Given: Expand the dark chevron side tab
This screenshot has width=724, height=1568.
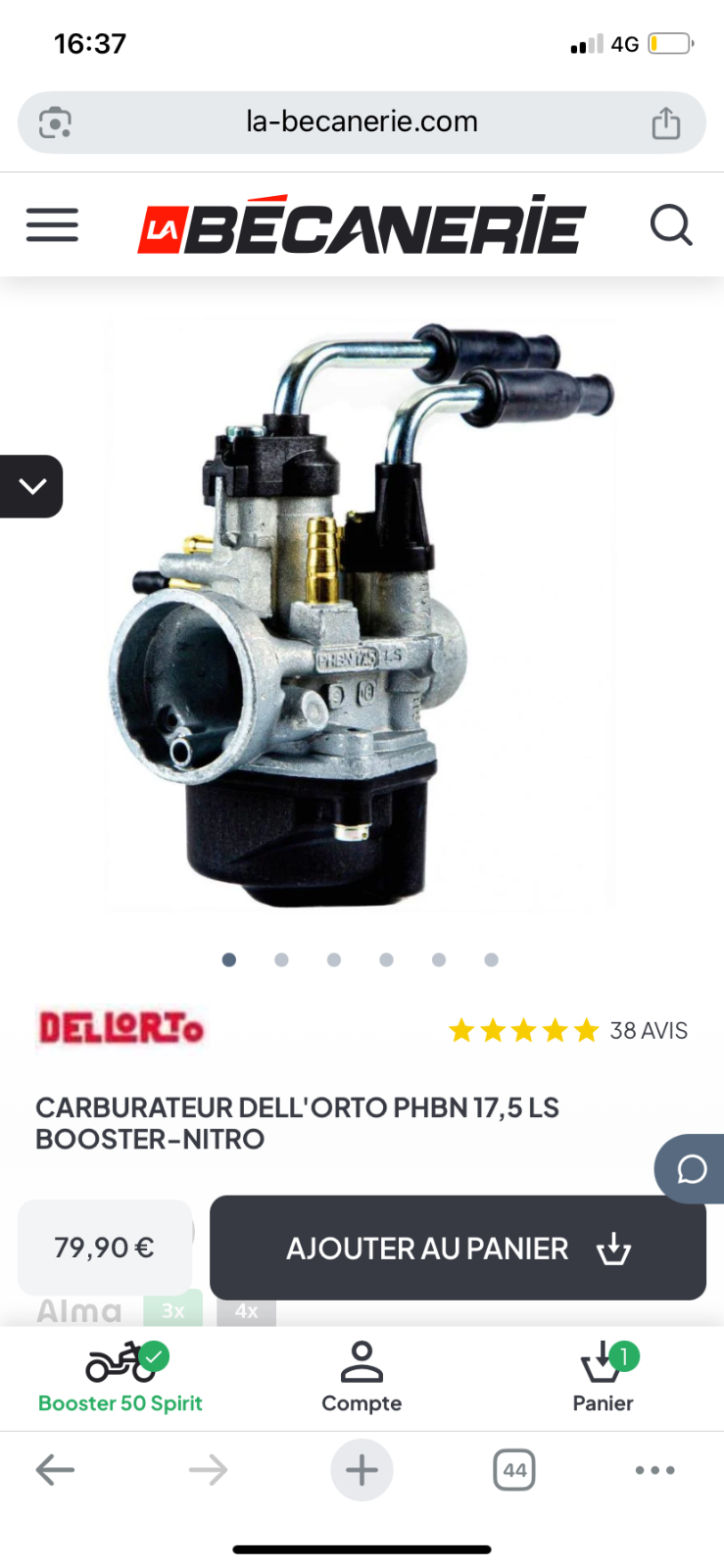Looking at the screenshot, I should (31, 486).
